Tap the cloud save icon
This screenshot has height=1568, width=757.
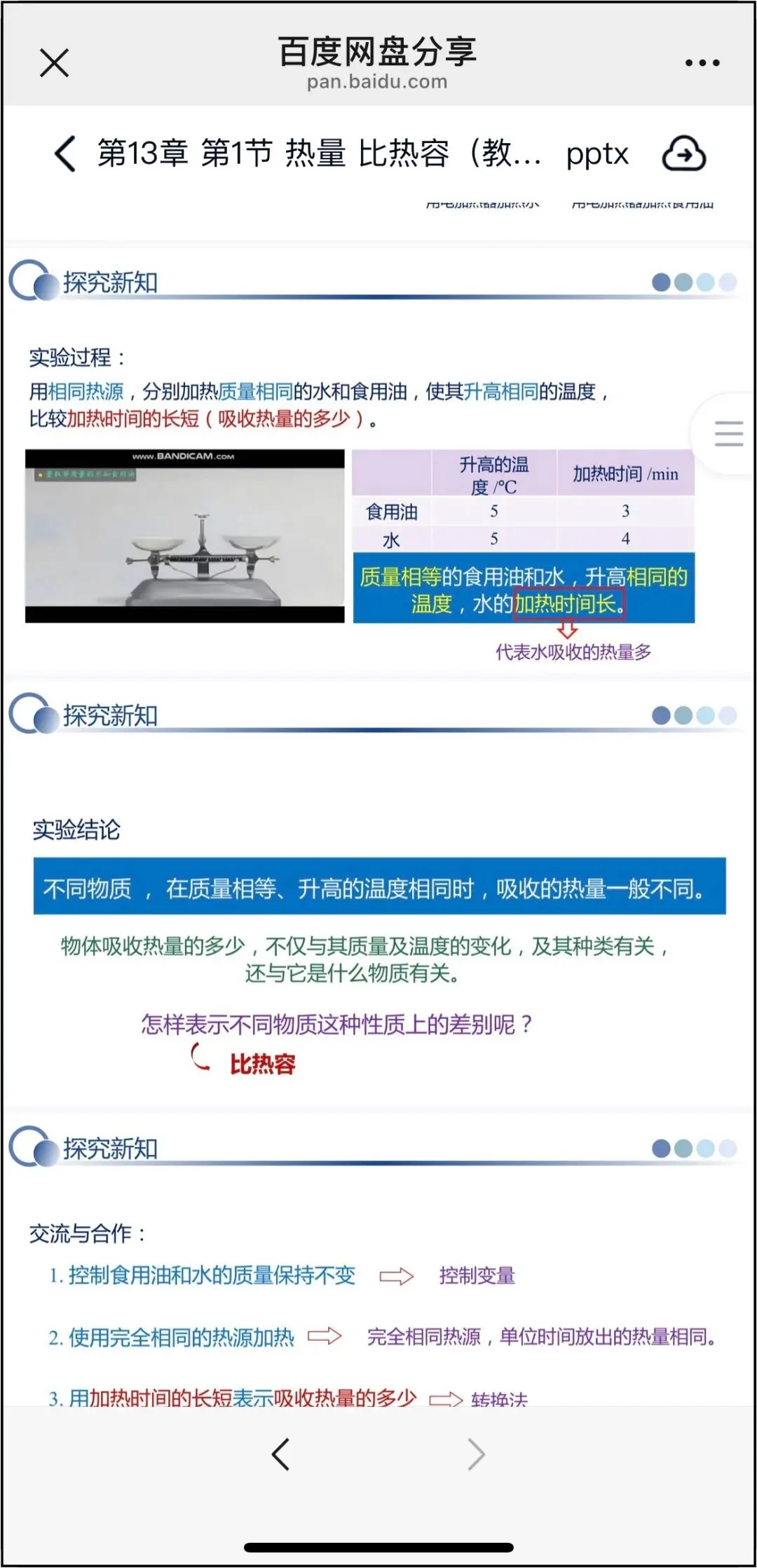coord(683,154)
